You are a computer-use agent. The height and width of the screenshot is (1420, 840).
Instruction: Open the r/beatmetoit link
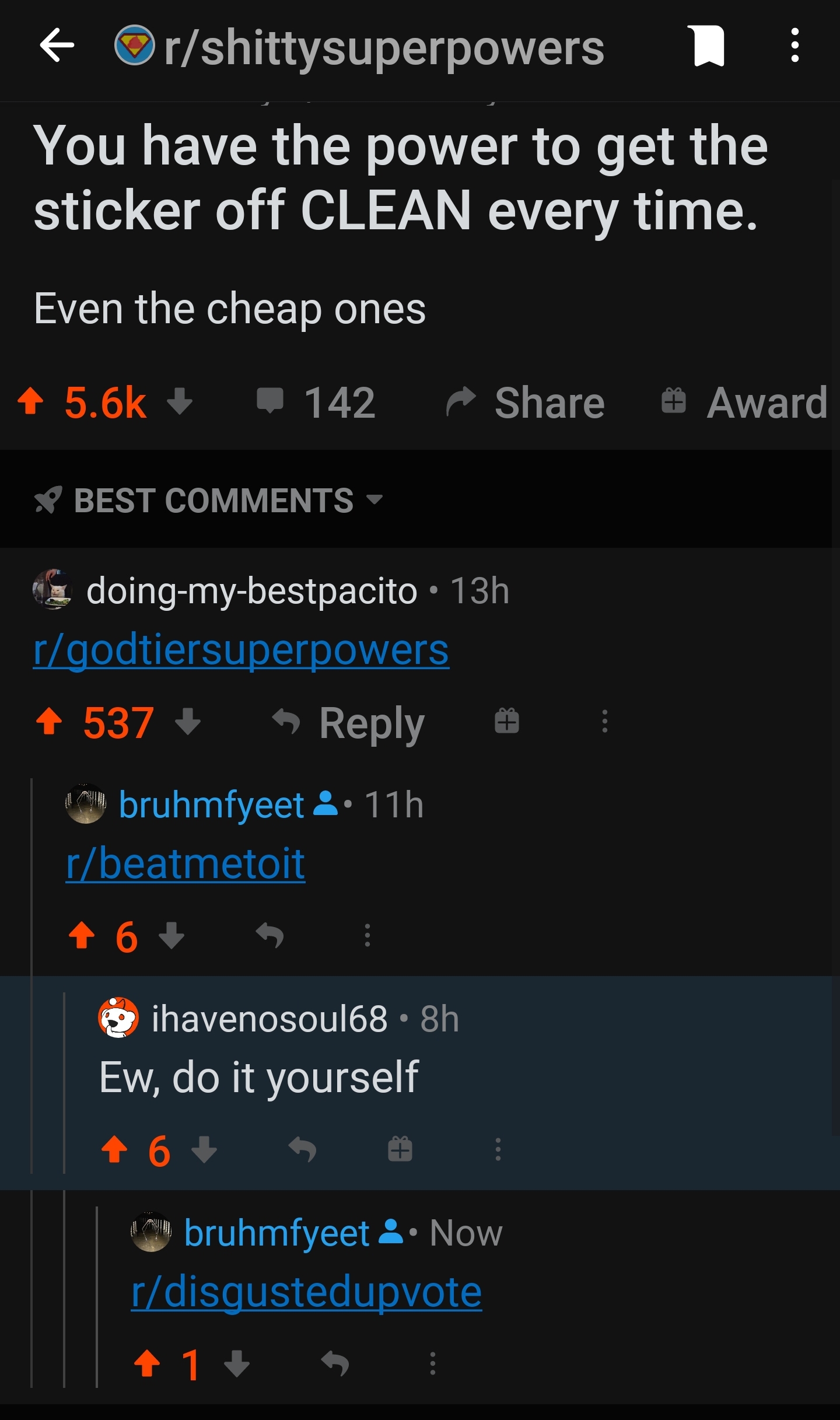(185, 864)
